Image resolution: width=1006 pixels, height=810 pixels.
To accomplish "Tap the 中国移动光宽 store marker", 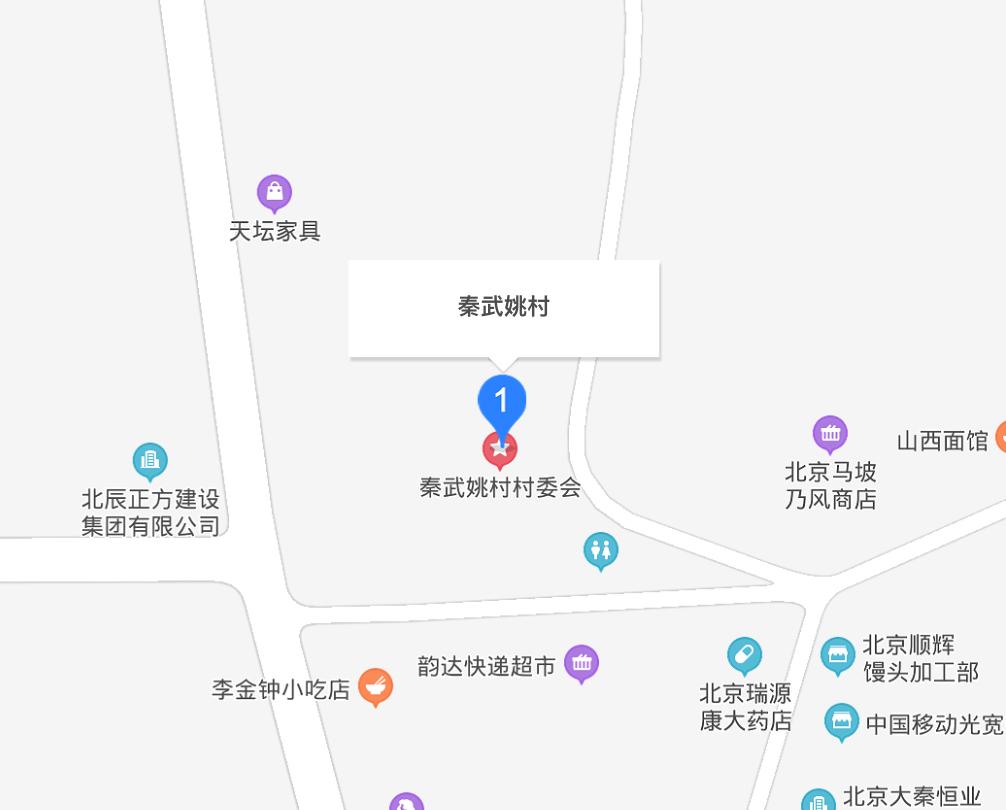I will 842,721.
